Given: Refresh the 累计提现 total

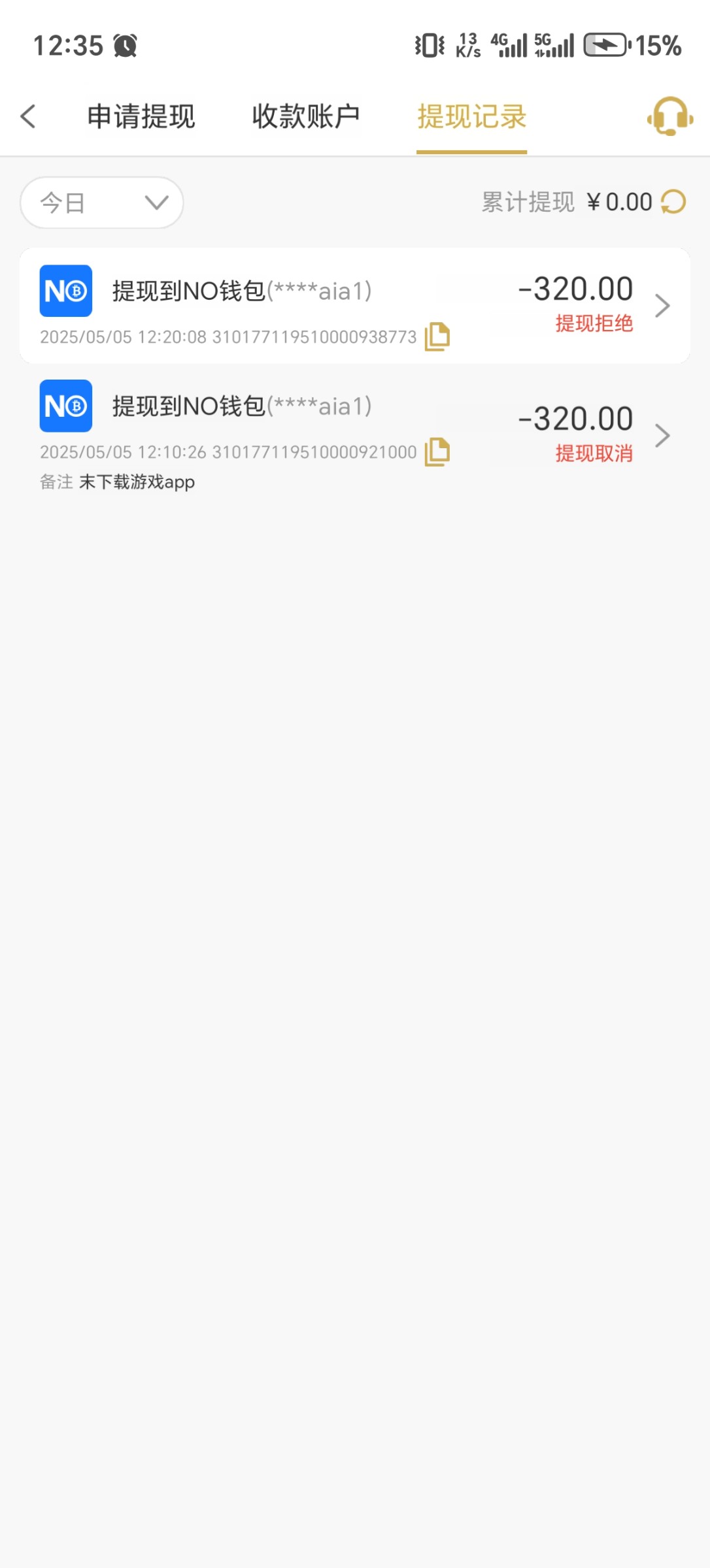Looking at the screenshot, I should click(x=673, y=202).
